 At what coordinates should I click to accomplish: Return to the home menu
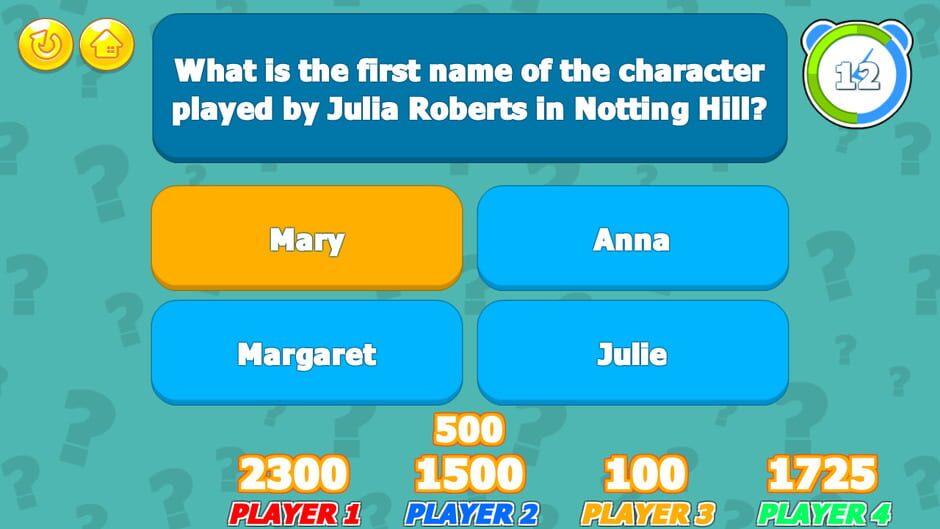[106, 45]
